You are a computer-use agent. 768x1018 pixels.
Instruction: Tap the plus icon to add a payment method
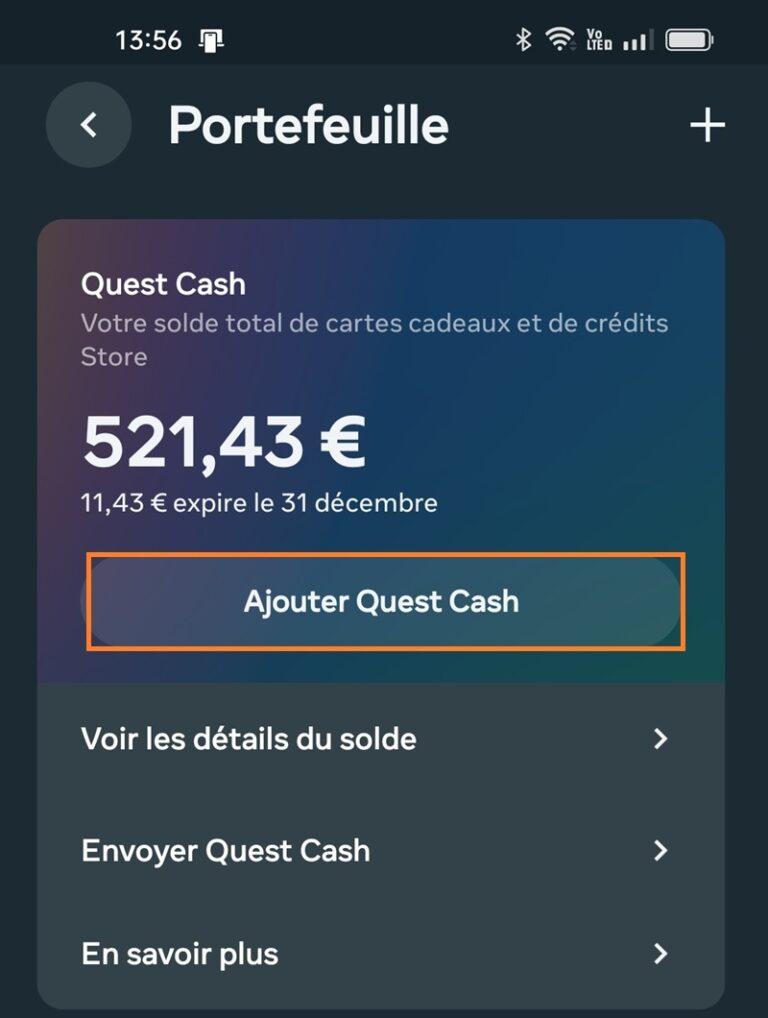tap(707, 124)
